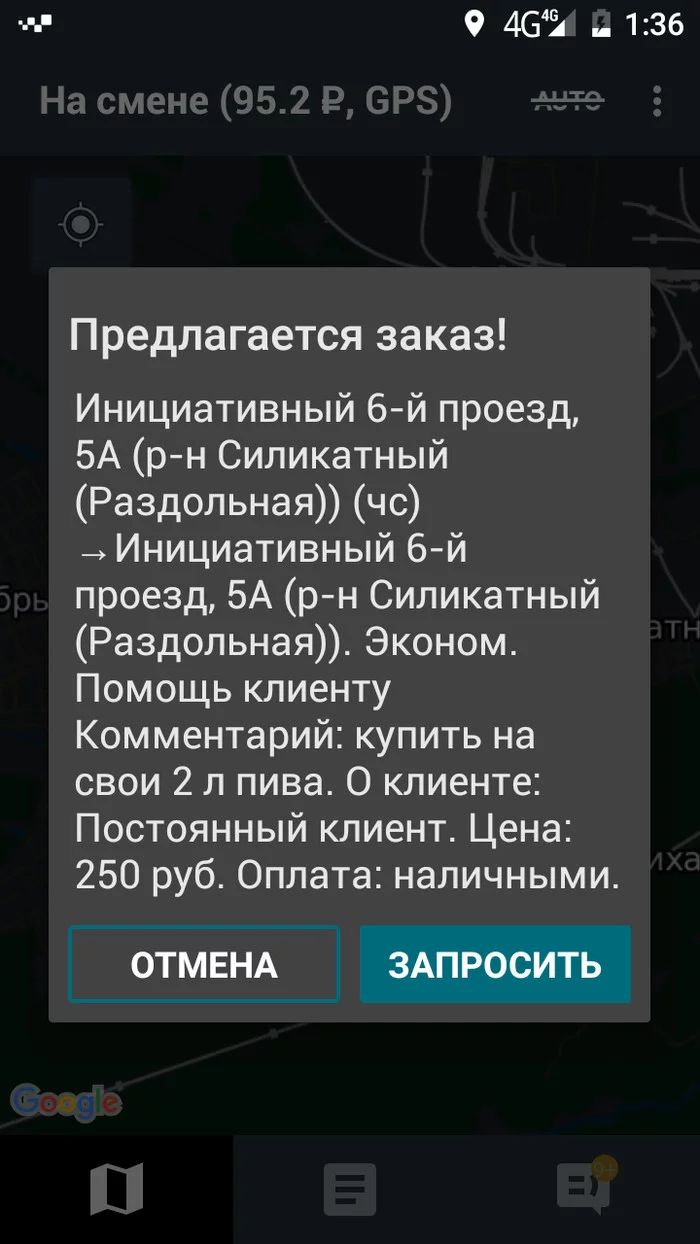Open the orders list tab
Viewport: 700px width, 1244px height.
tap(349, 1189)
